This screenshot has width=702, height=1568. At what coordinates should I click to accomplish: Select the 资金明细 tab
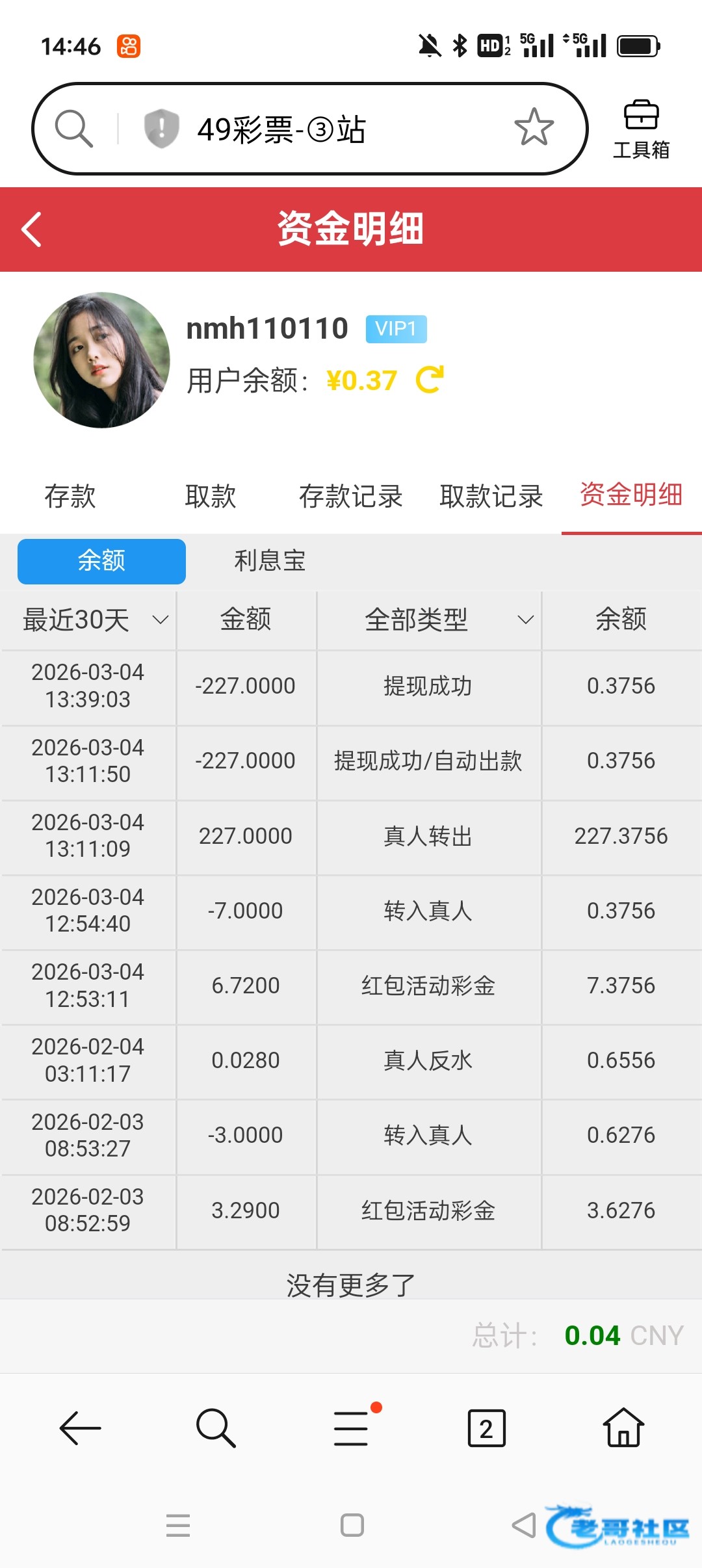pos(631,495)
